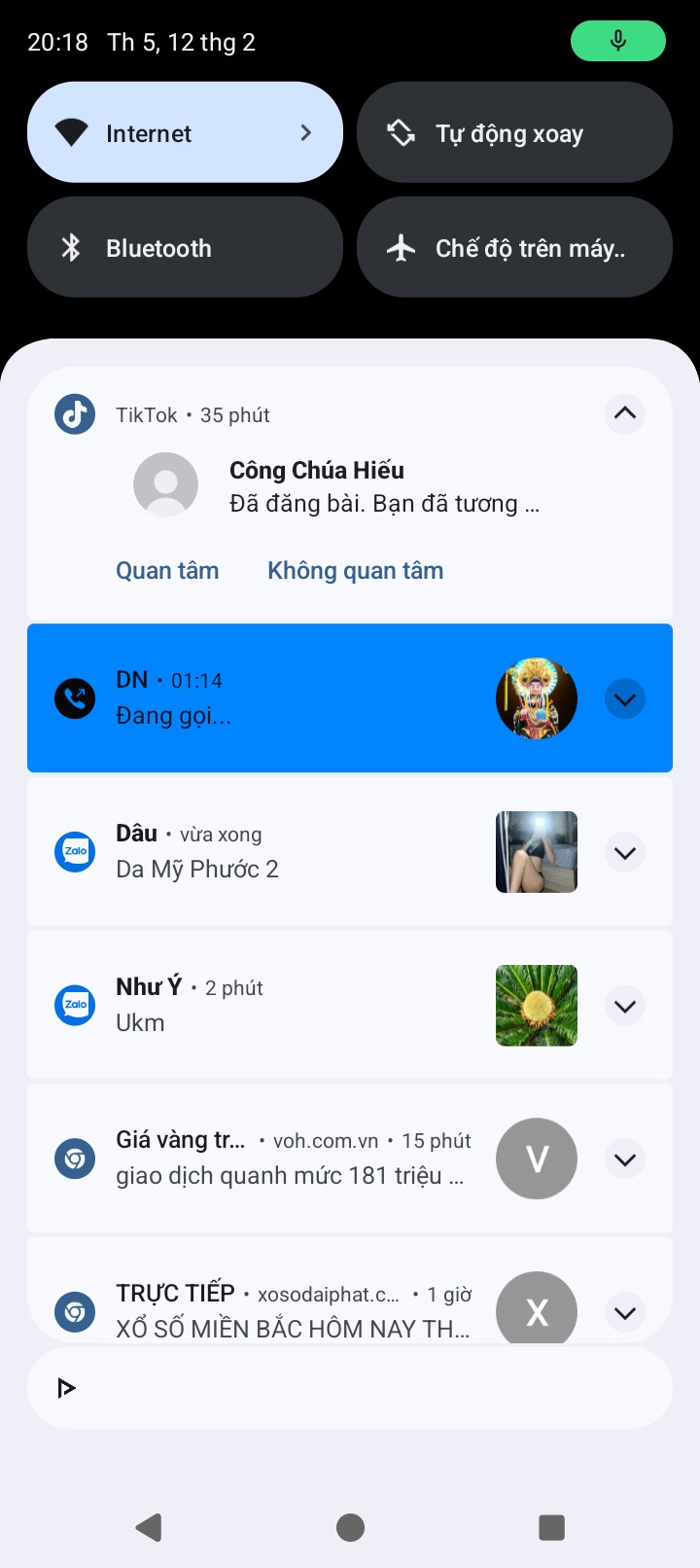This screenshot has width=700, height=1568.
Task: Open the Internet quick settings tile
Action: (x=185, y=132)
